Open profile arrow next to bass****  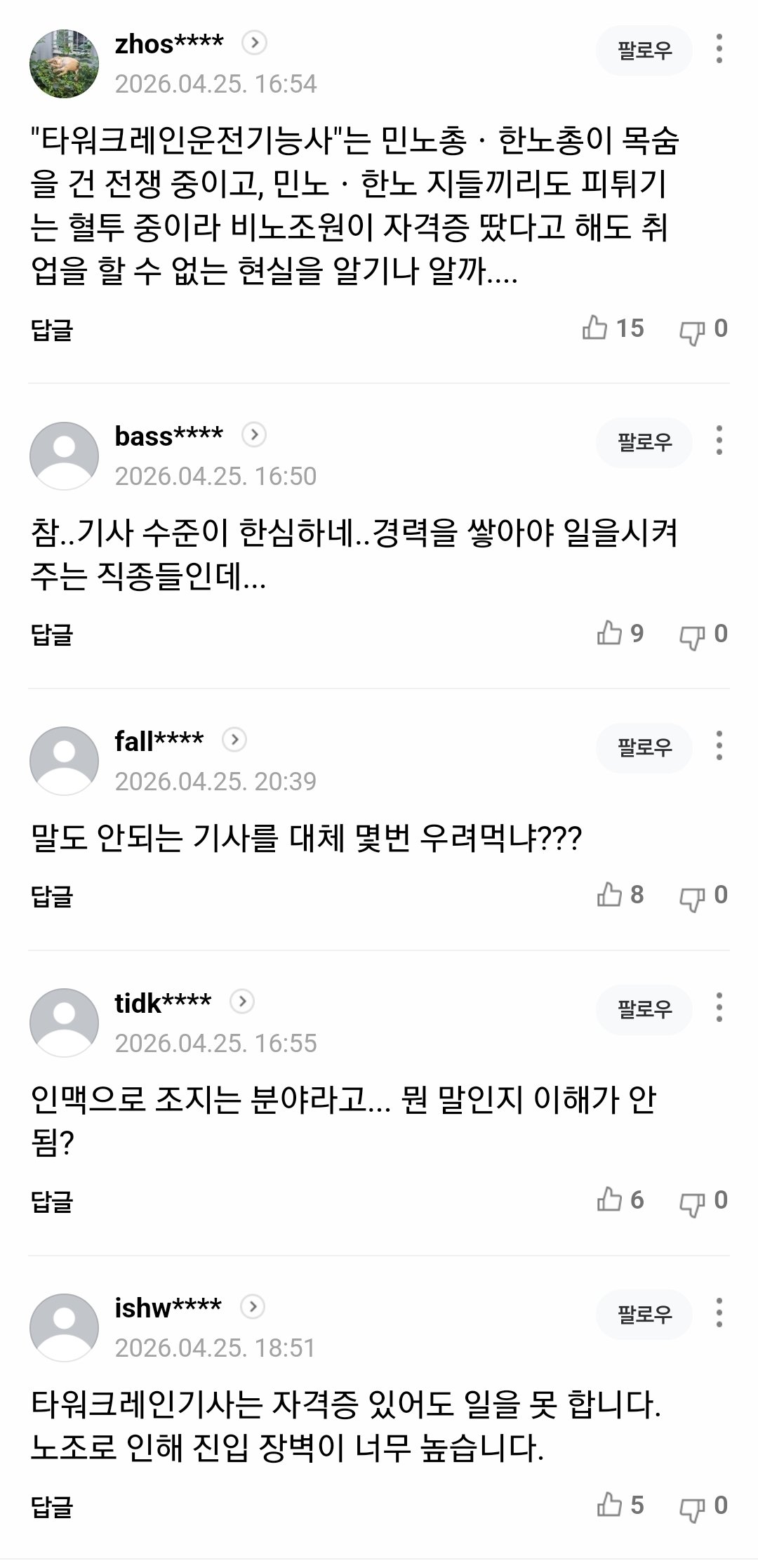click(253, 435)
